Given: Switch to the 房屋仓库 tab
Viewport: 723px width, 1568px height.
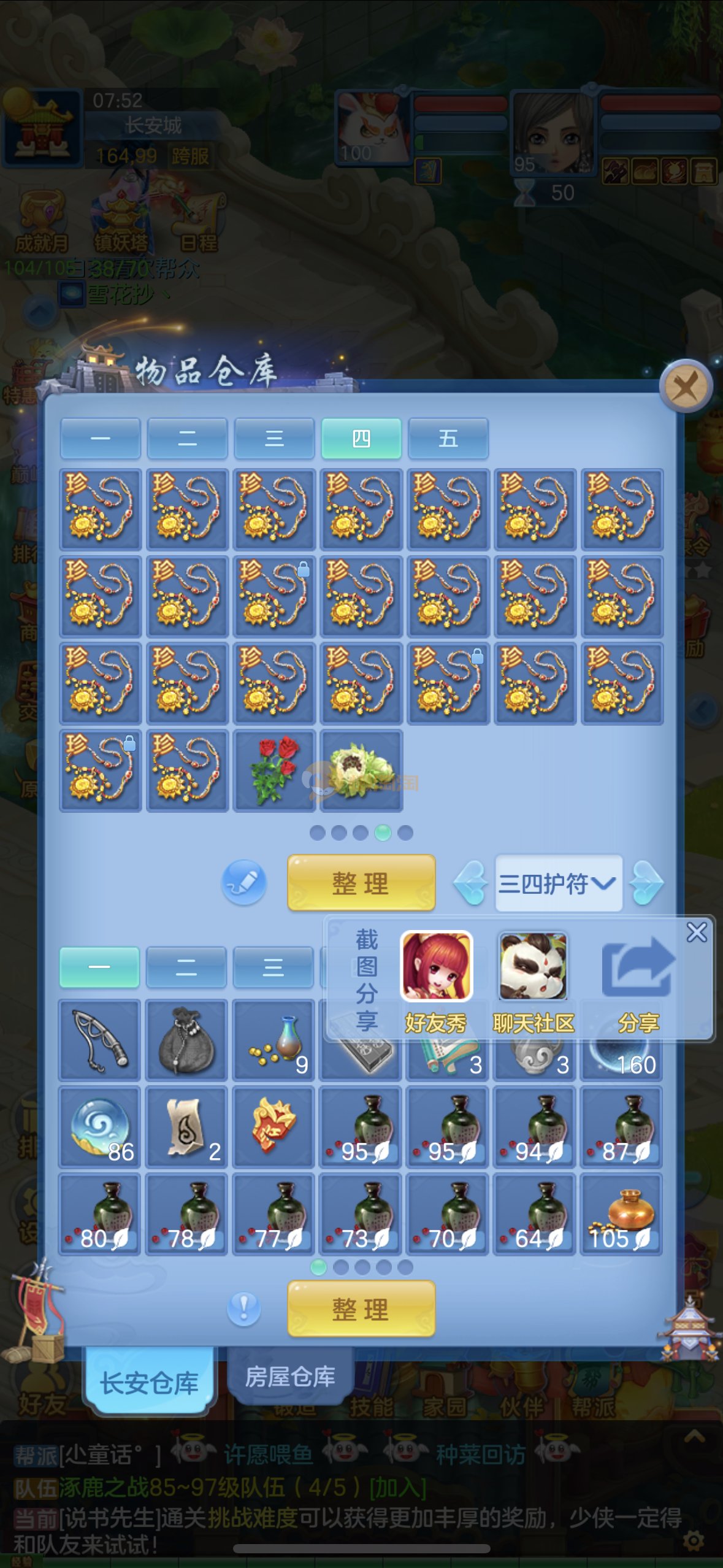Looking at the screenshot, I should 290,1377.
